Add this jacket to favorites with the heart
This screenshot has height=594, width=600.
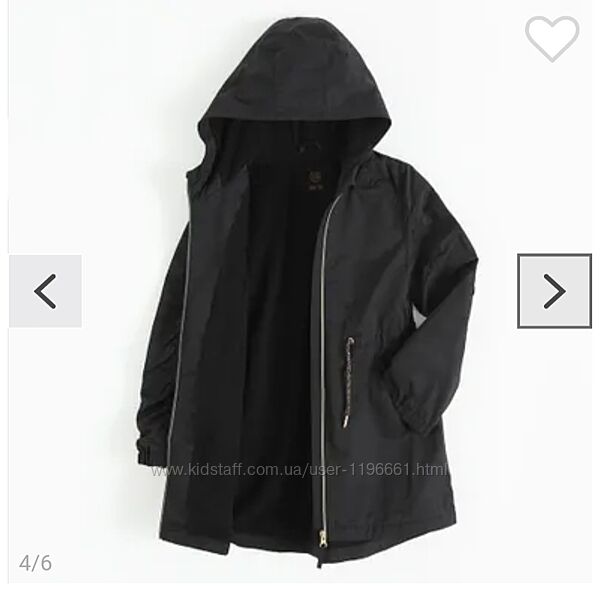[552, 39]
